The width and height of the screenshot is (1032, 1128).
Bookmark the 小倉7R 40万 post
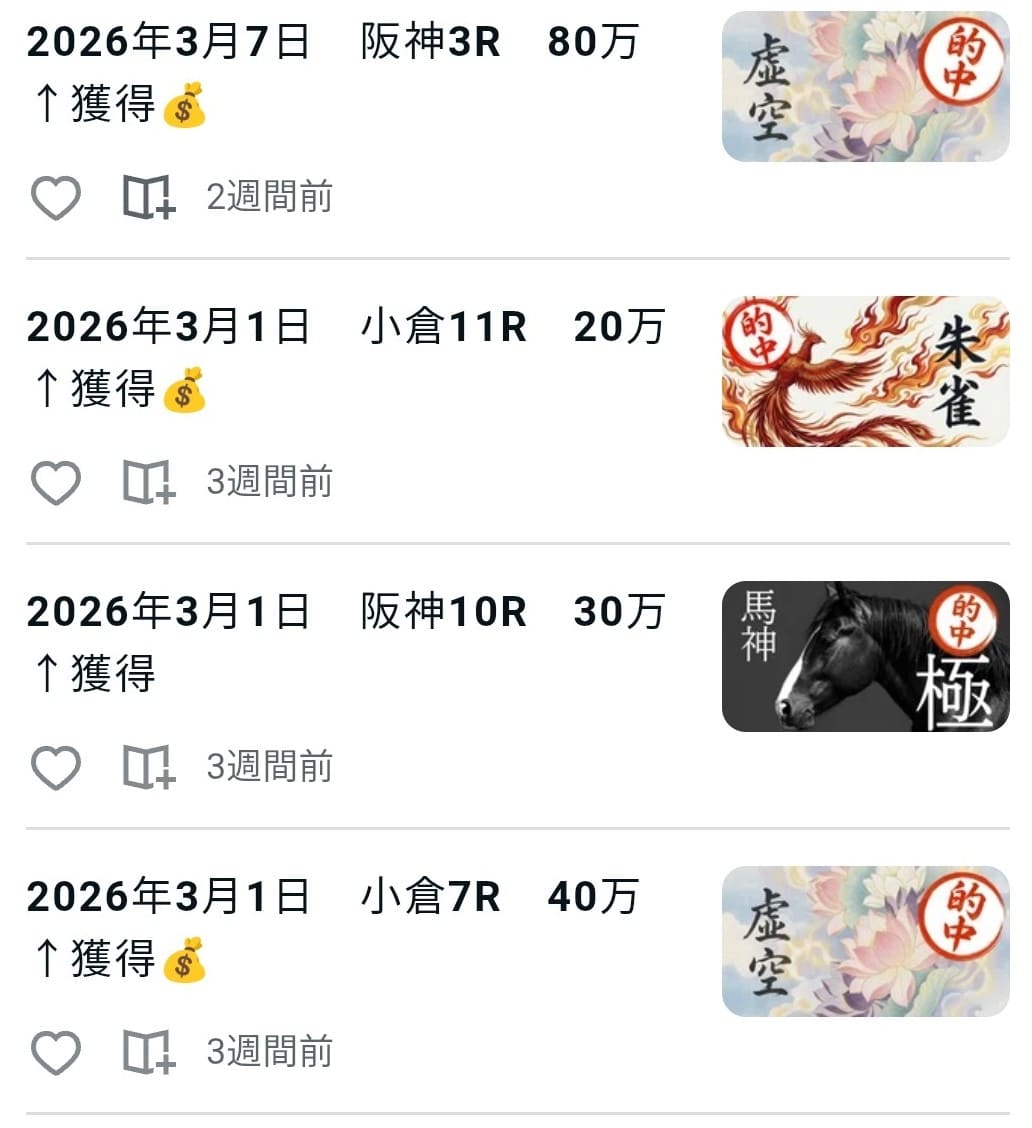coord(146,1051)
